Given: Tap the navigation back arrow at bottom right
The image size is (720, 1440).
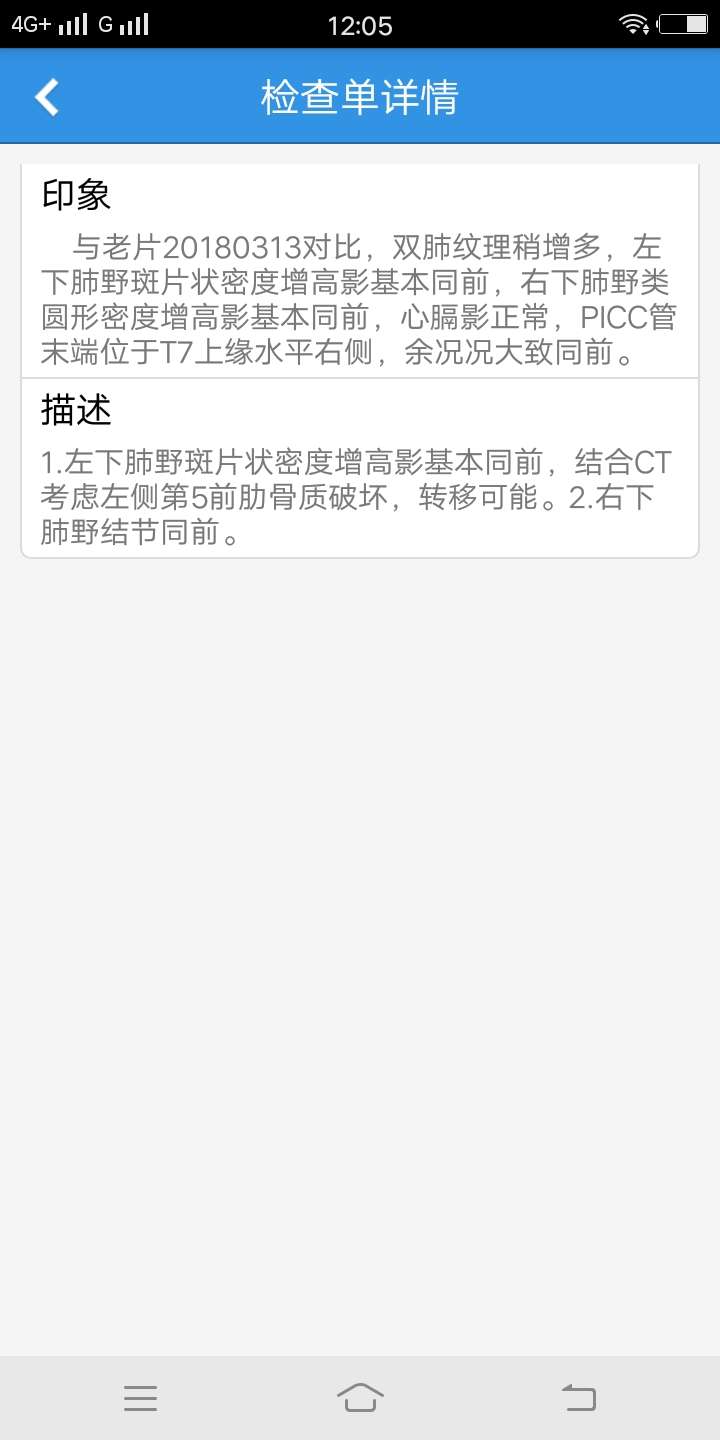Looking at the screenshot, I should pyautogui.click(x=578, y=1397).
